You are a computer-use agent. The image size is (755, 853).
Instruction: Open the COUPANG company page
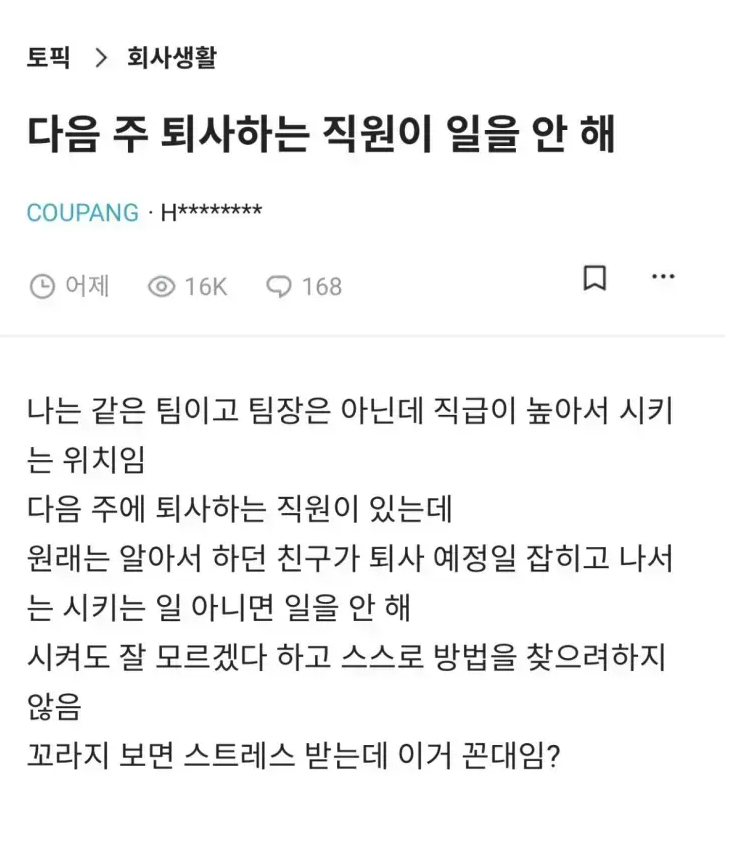click(x=83, y=213)
